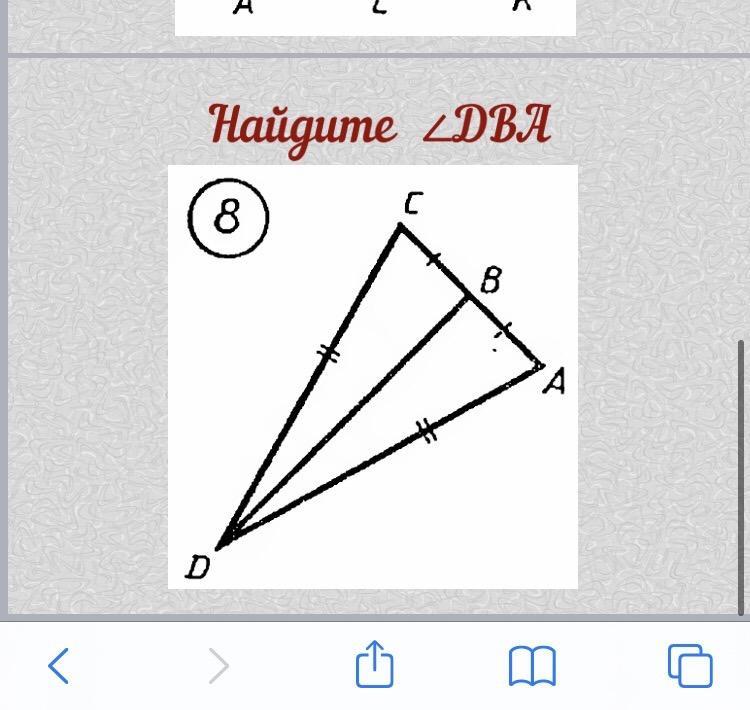Show all open tabs
Image resolution: width=750 pixels, height=710 pixels.
[x=690, y=665]
